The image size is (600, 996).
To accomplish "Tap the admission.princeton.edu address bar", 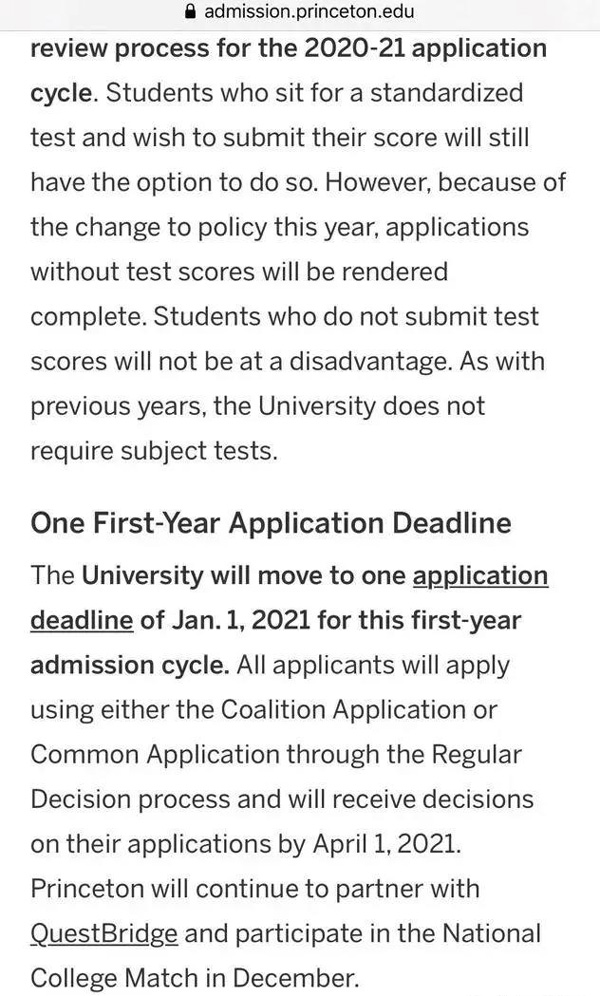I will pyautogui.click(x=300, y=11).
